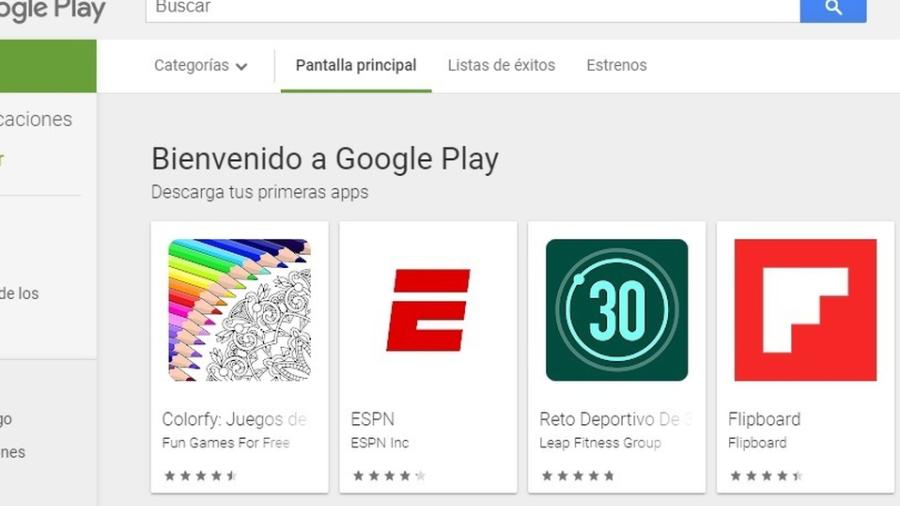Image resolution: width=900 pixels, height=506 pixels.
Task: Open the ESPN app card
Action: 428,355
